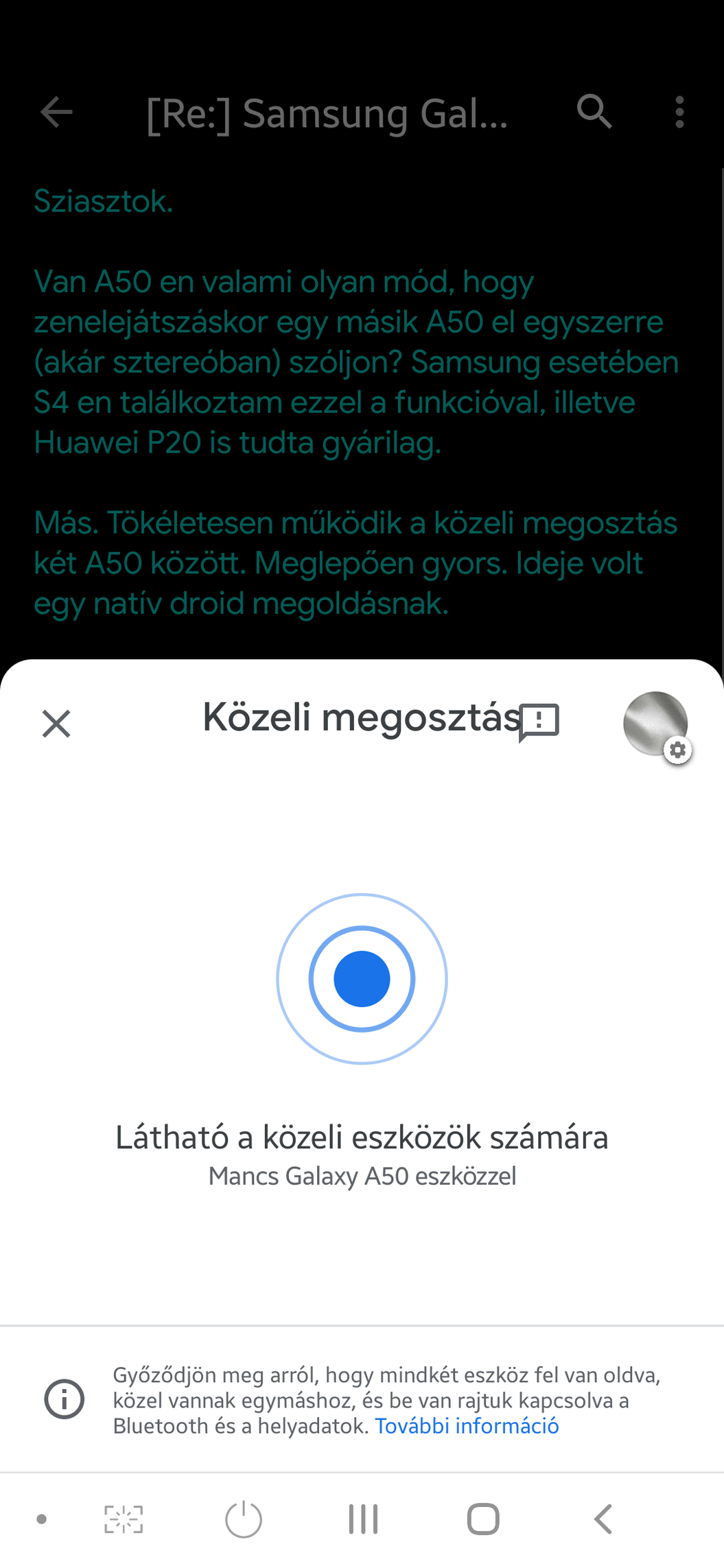Viewport: 724px width, 1568px height.
Task: Tap the screen capture icon in navigation bar
Action: pos(124,1519)
